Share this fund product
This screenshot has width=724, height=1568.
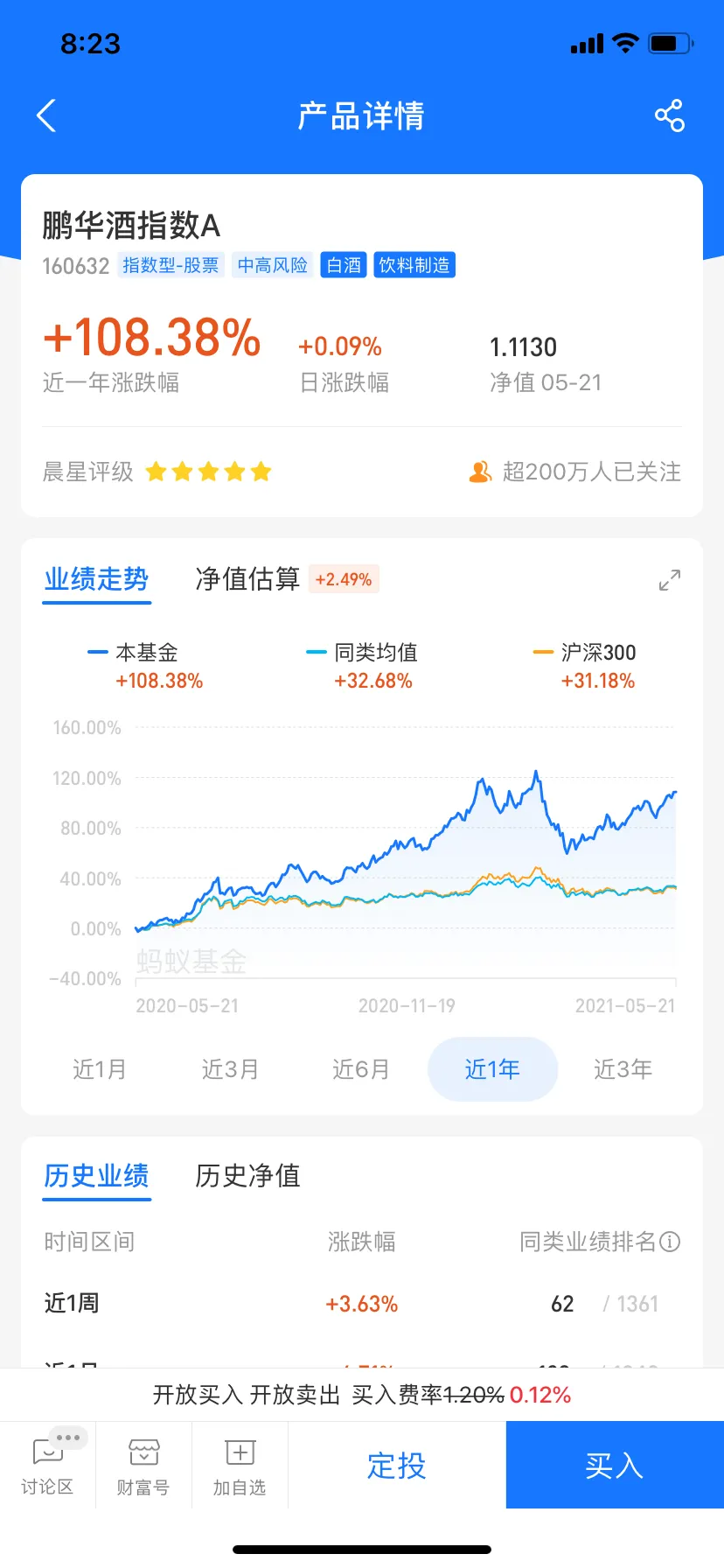(669, 115)
